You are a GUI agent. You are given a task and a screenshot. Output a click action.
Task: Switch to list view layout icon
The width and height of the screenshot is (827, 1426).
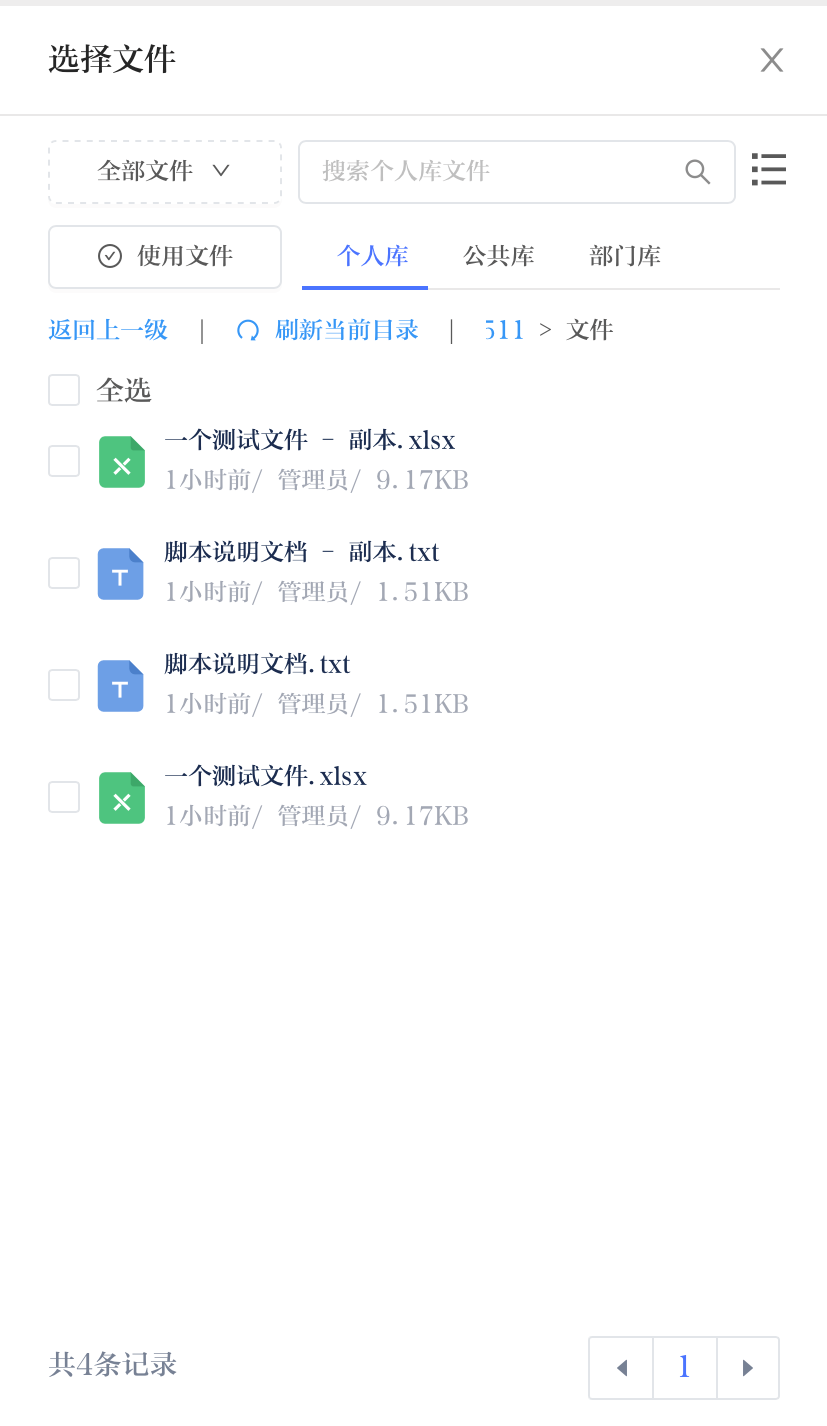point(769,169)
